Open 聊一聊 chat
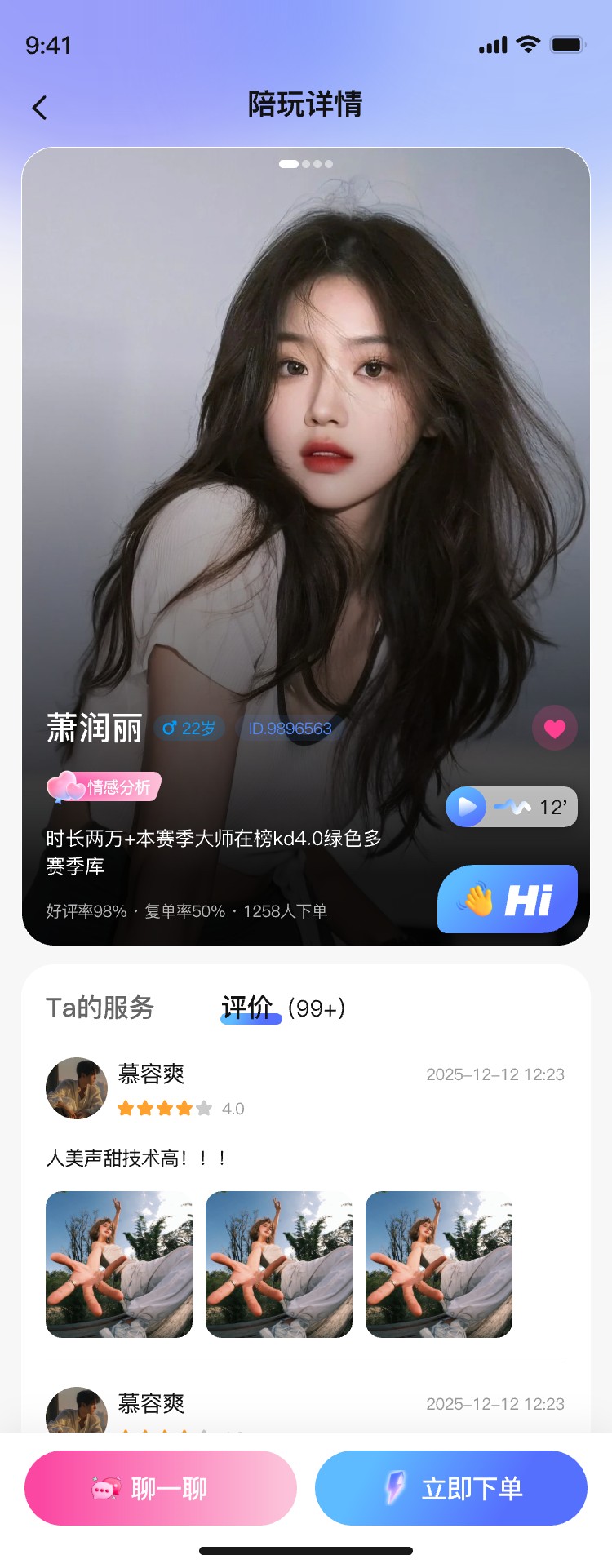The height and width of the screenshot is (1568, 612). tap(161, 1488)
